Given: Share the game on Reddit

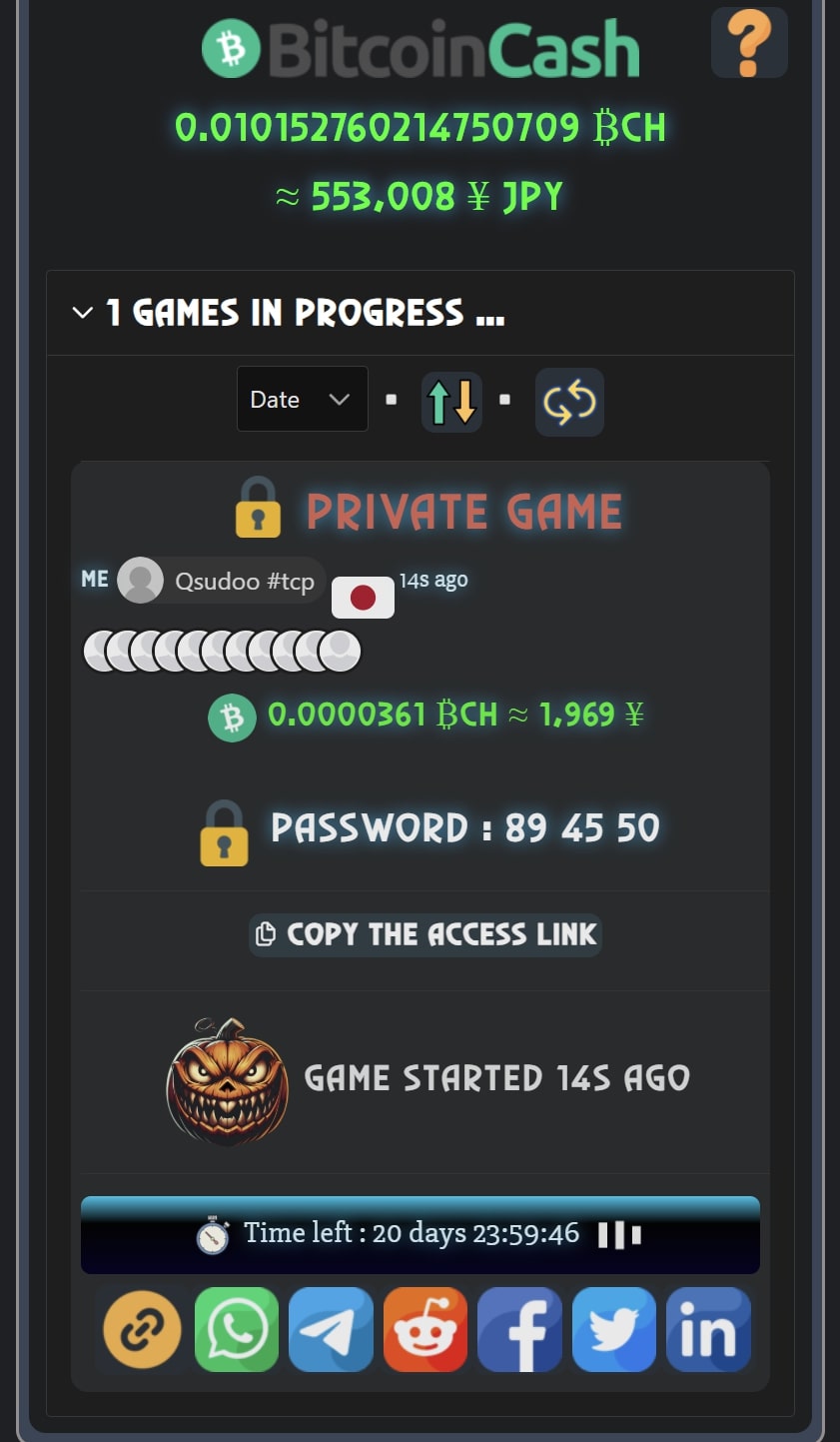Looking at the screenshot, I should [425, 1330].
